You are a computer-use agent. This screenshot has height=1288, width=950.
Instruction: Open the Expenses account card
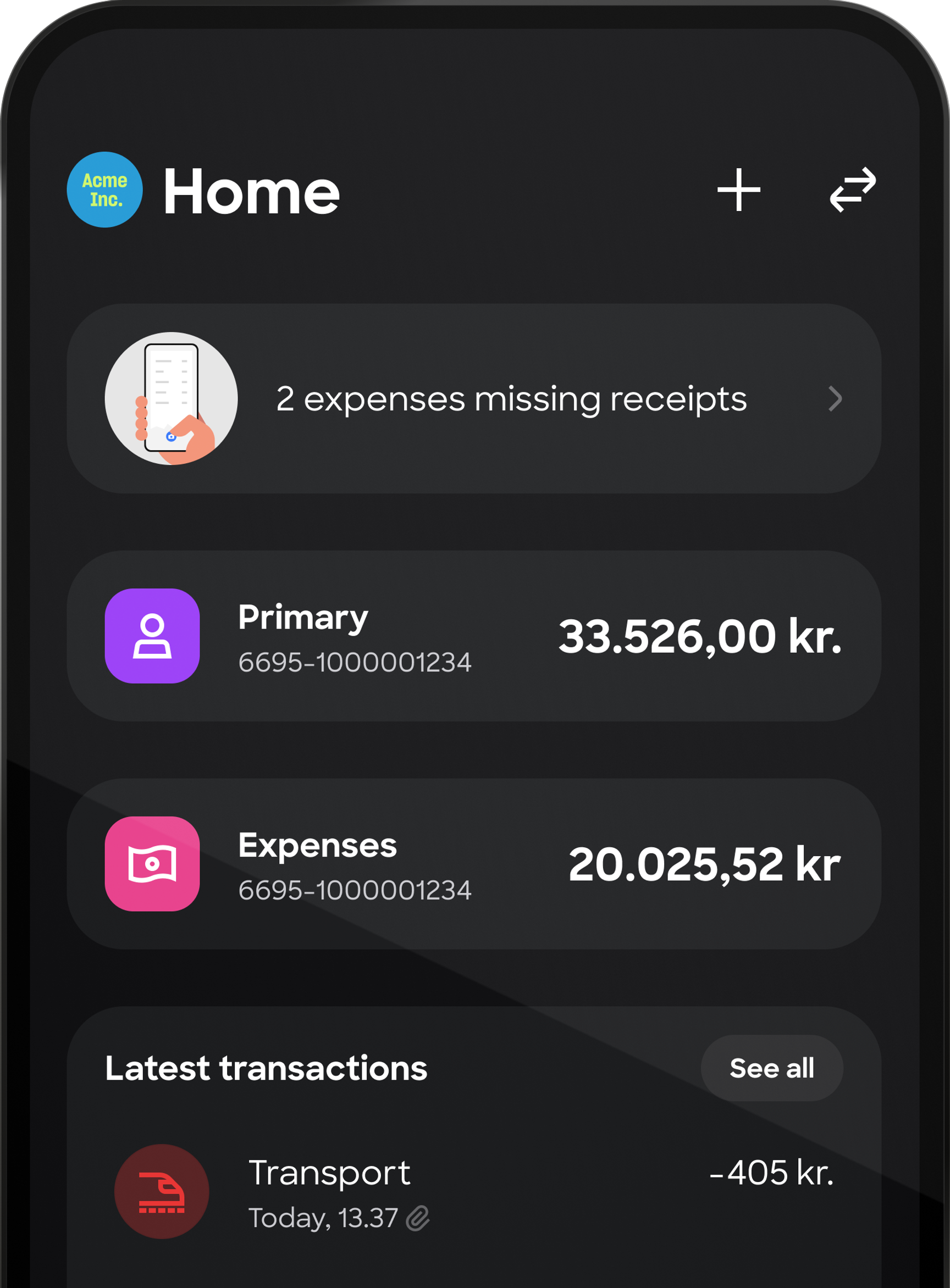(x=474, y=863)
